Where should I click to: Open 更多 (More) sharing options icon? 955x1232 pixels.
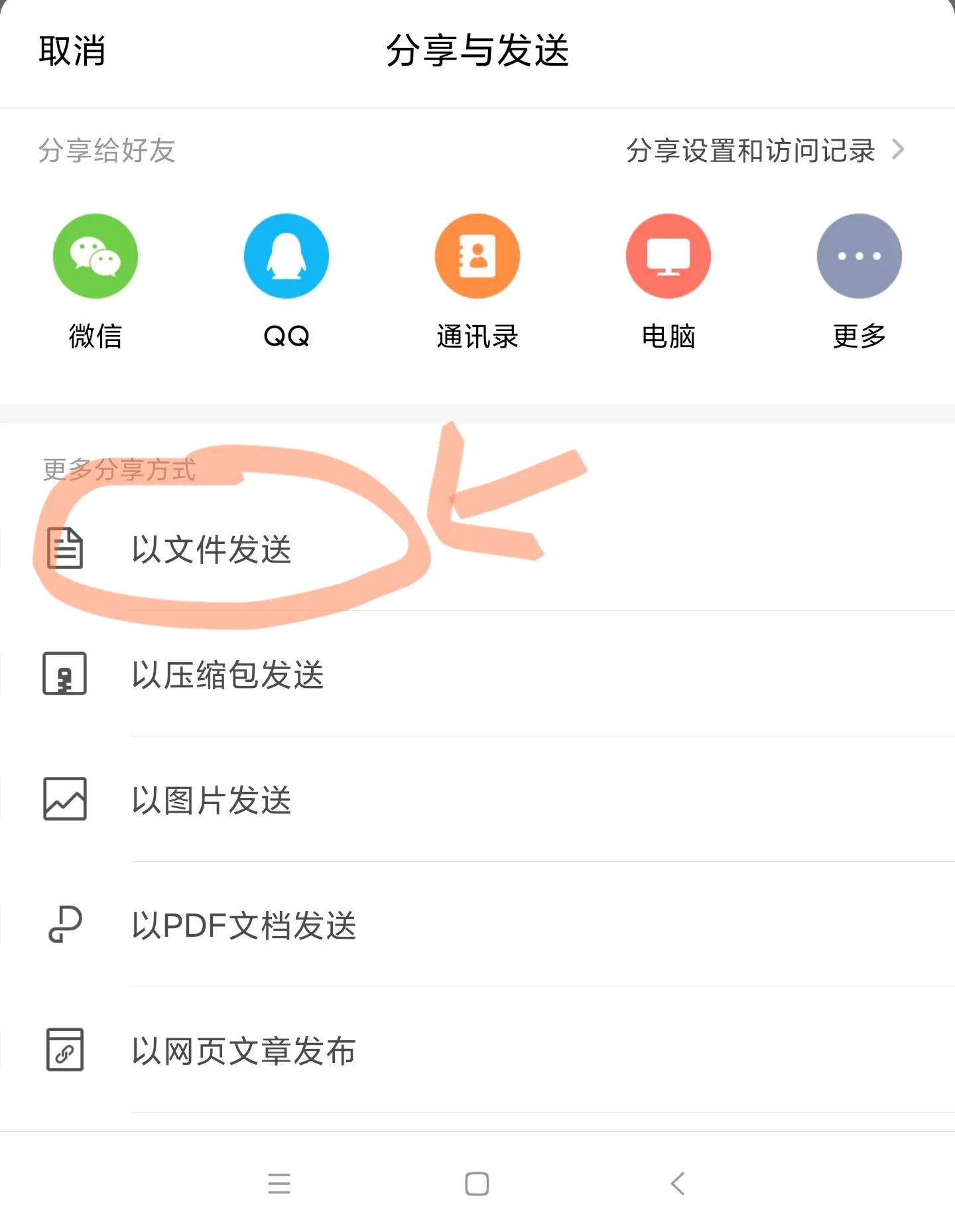tap(859, 255)
